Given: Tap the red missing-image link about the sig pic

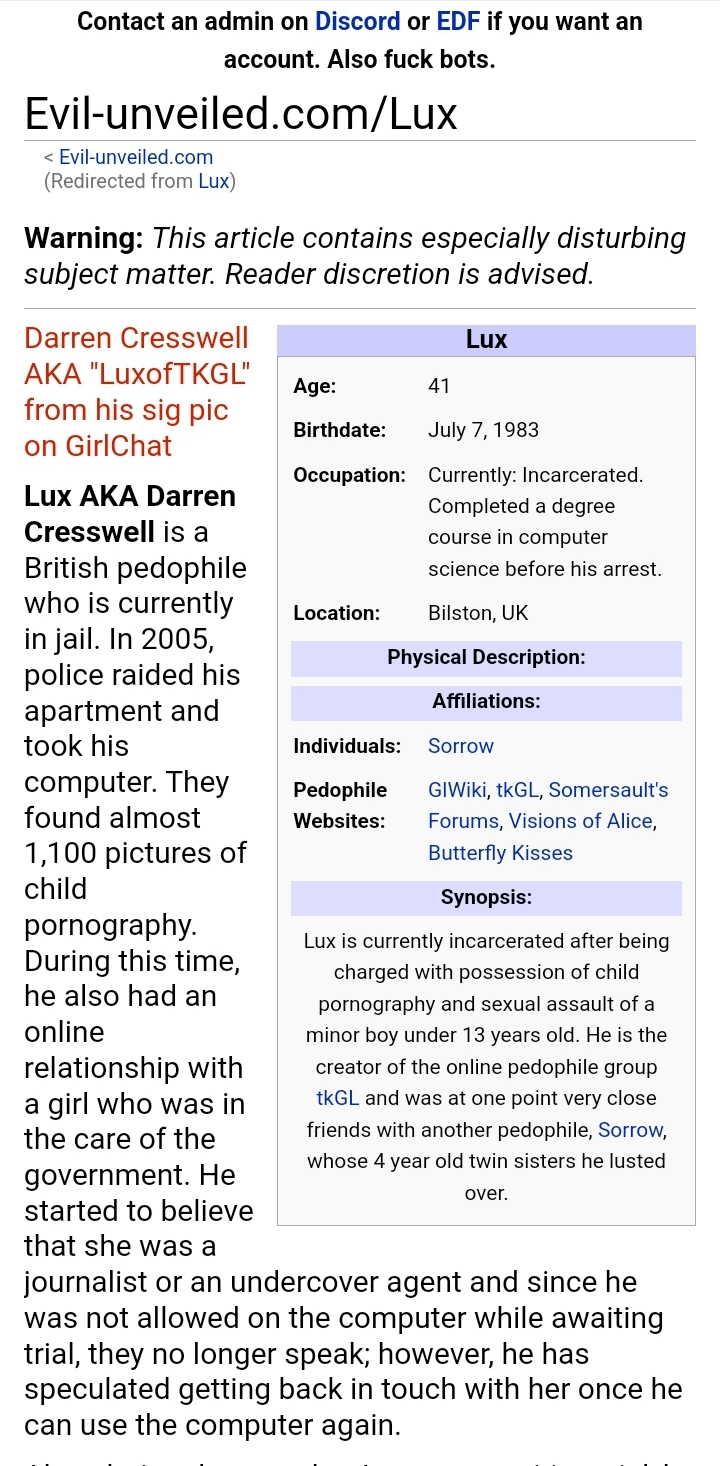Looking at the screenshot, I should tap(137, 392).
